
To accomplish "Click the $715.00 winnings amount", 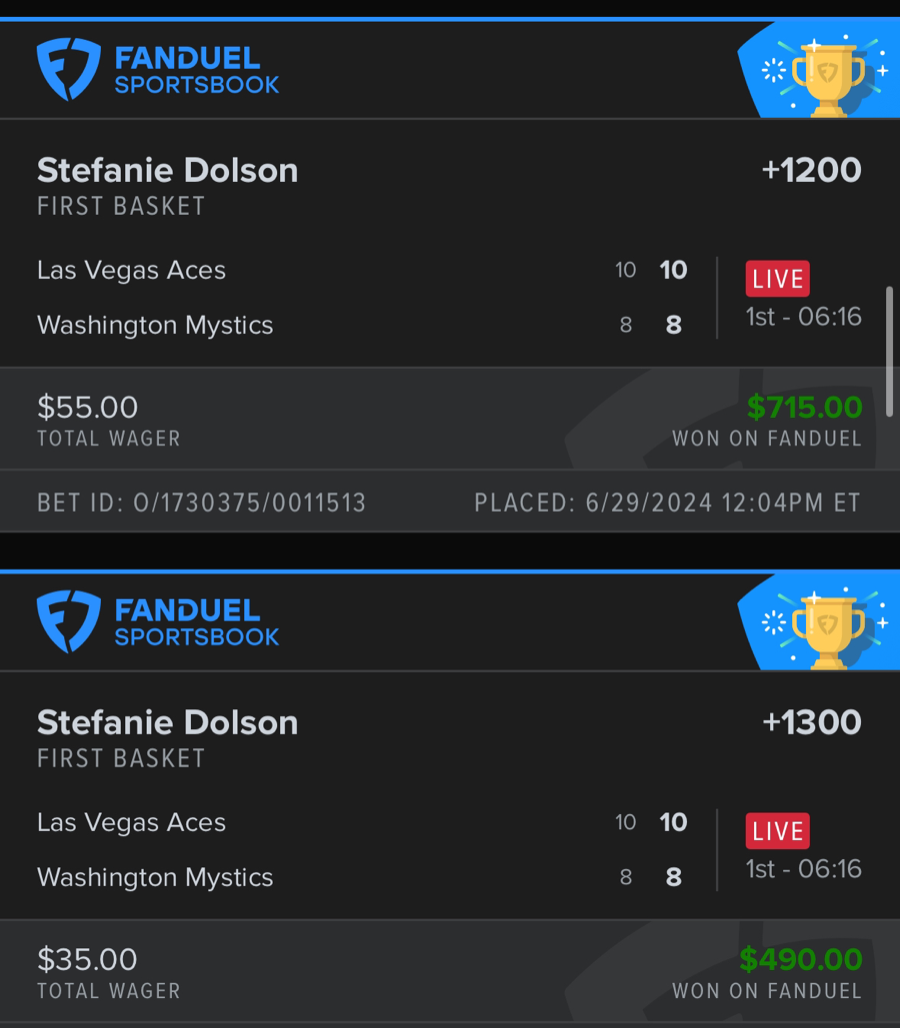I will [x=801, y=407].
